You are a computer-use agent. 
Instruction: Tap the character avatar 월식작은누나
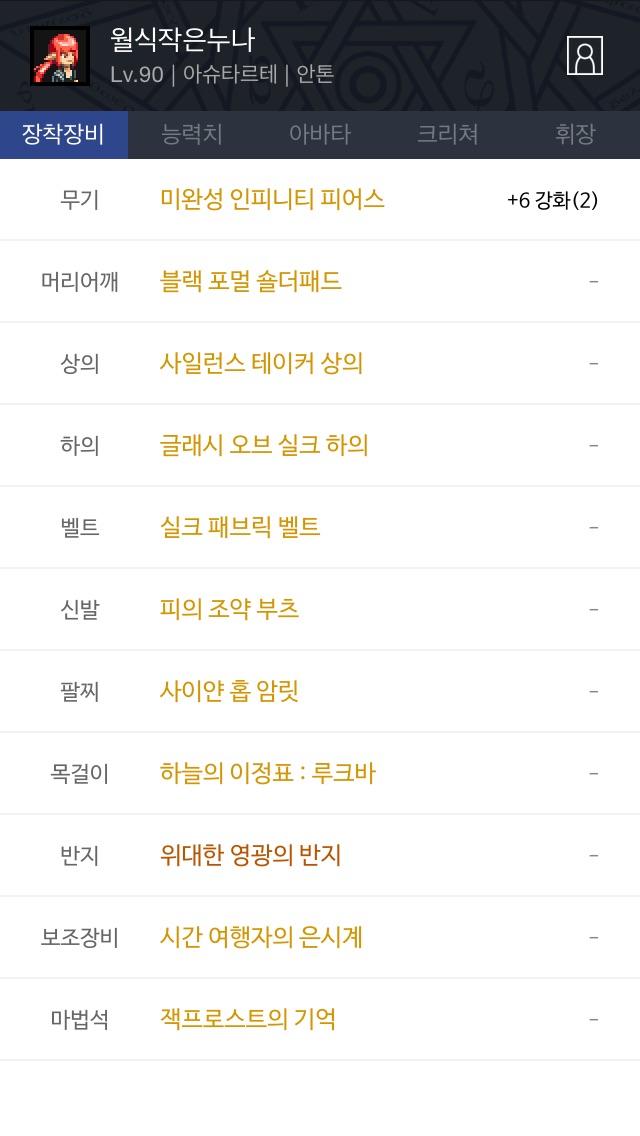pos(59,56)
